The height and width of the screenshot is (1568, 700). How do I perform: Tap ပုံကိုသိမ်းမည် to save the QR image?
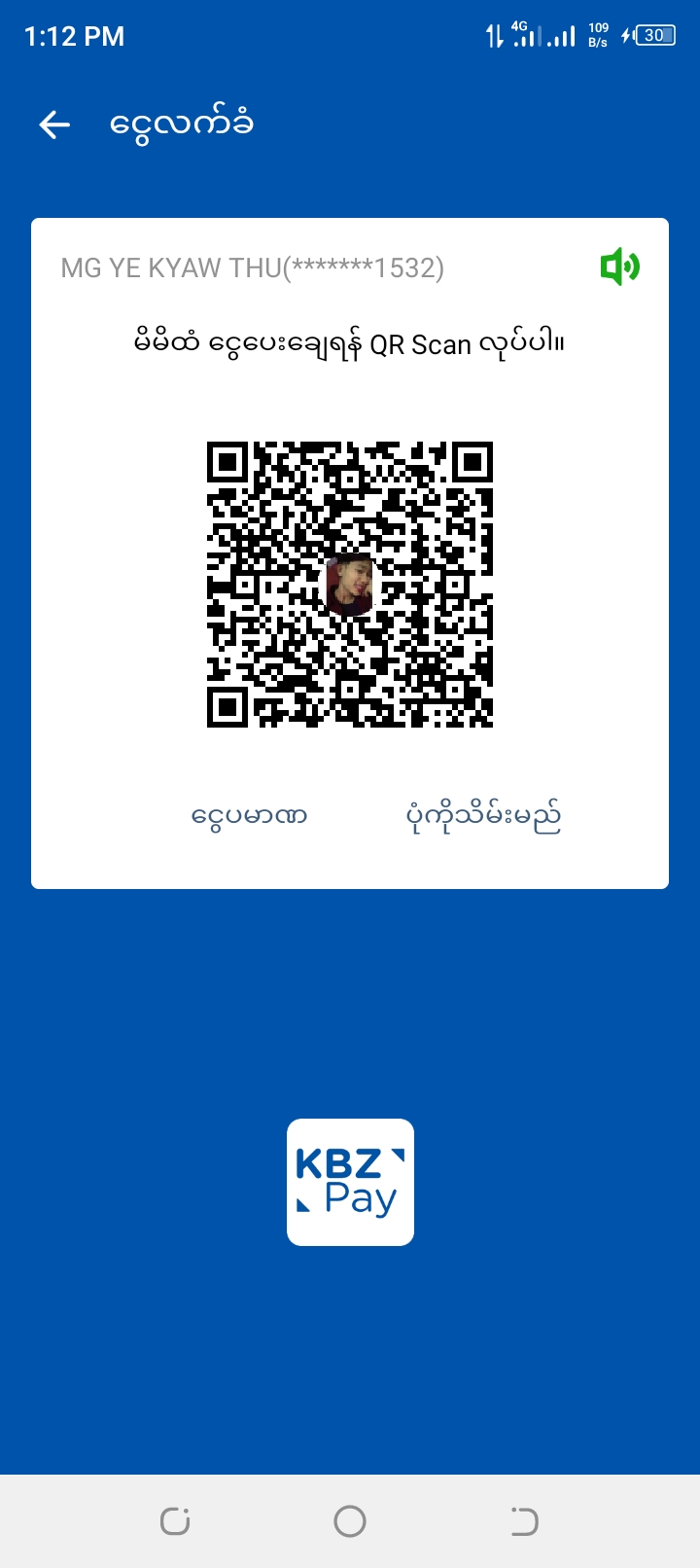coord(483,817)
